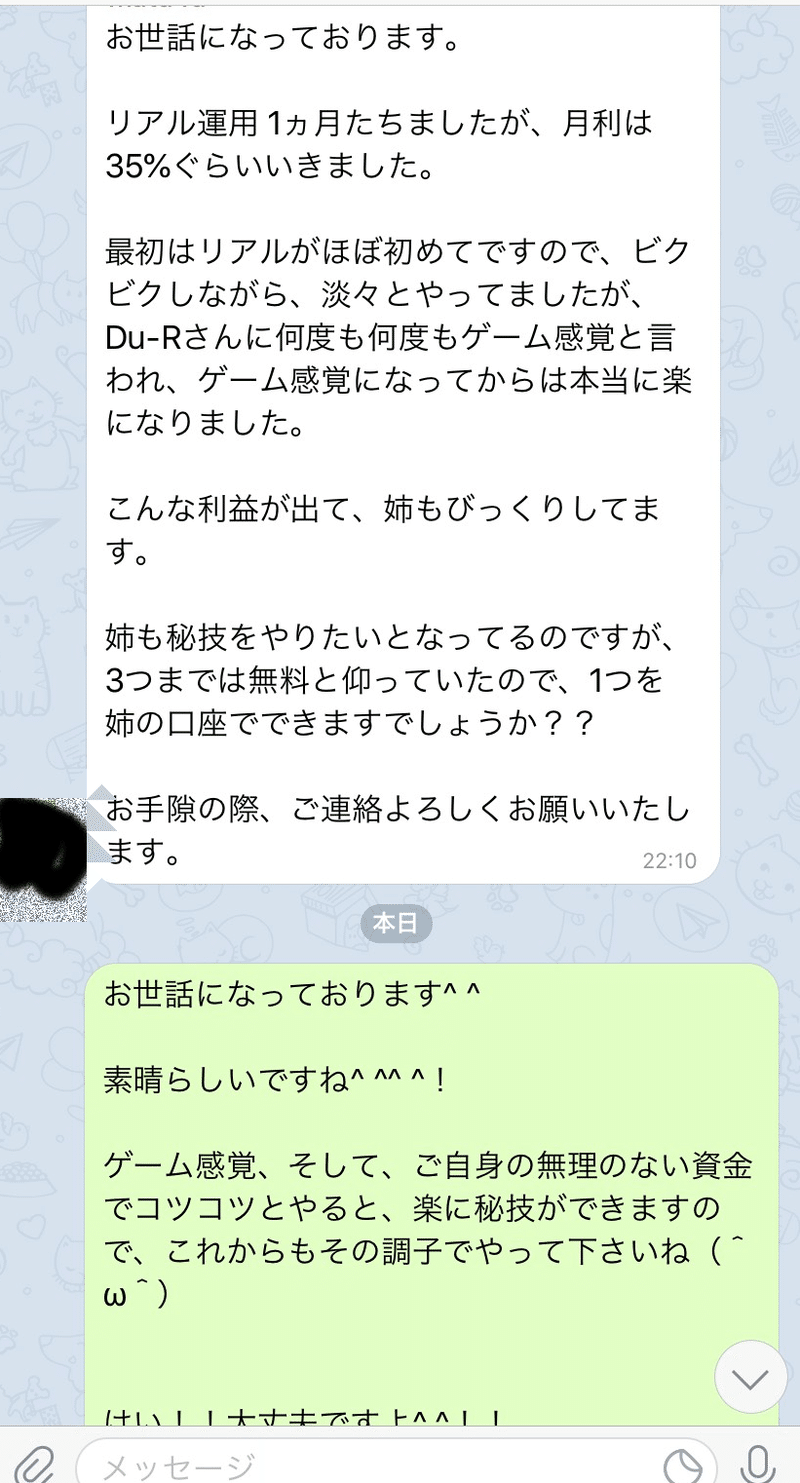The image size is (800, 1483).
Task: Jump to the latest message with the down arrow
Action: pyautogui.click(x=750, y=1377)
